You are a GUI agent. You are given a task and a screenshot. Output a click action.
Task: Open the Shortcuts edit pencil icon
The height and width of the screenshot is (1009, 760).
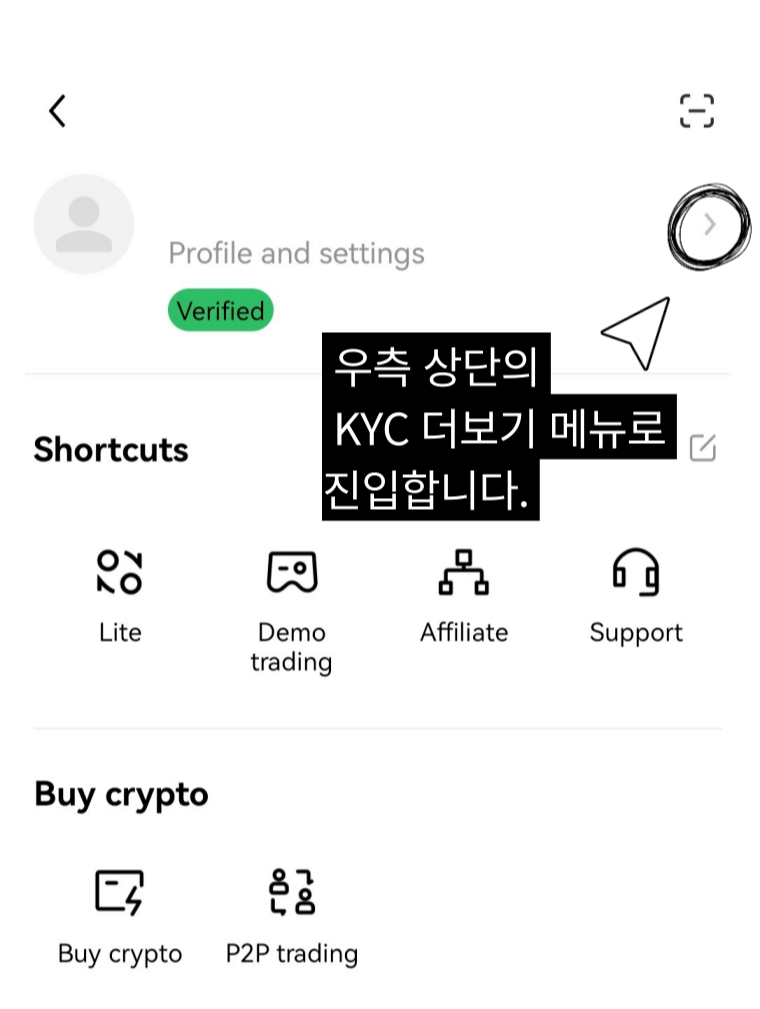pyautogui.click(x=700, y=448)
